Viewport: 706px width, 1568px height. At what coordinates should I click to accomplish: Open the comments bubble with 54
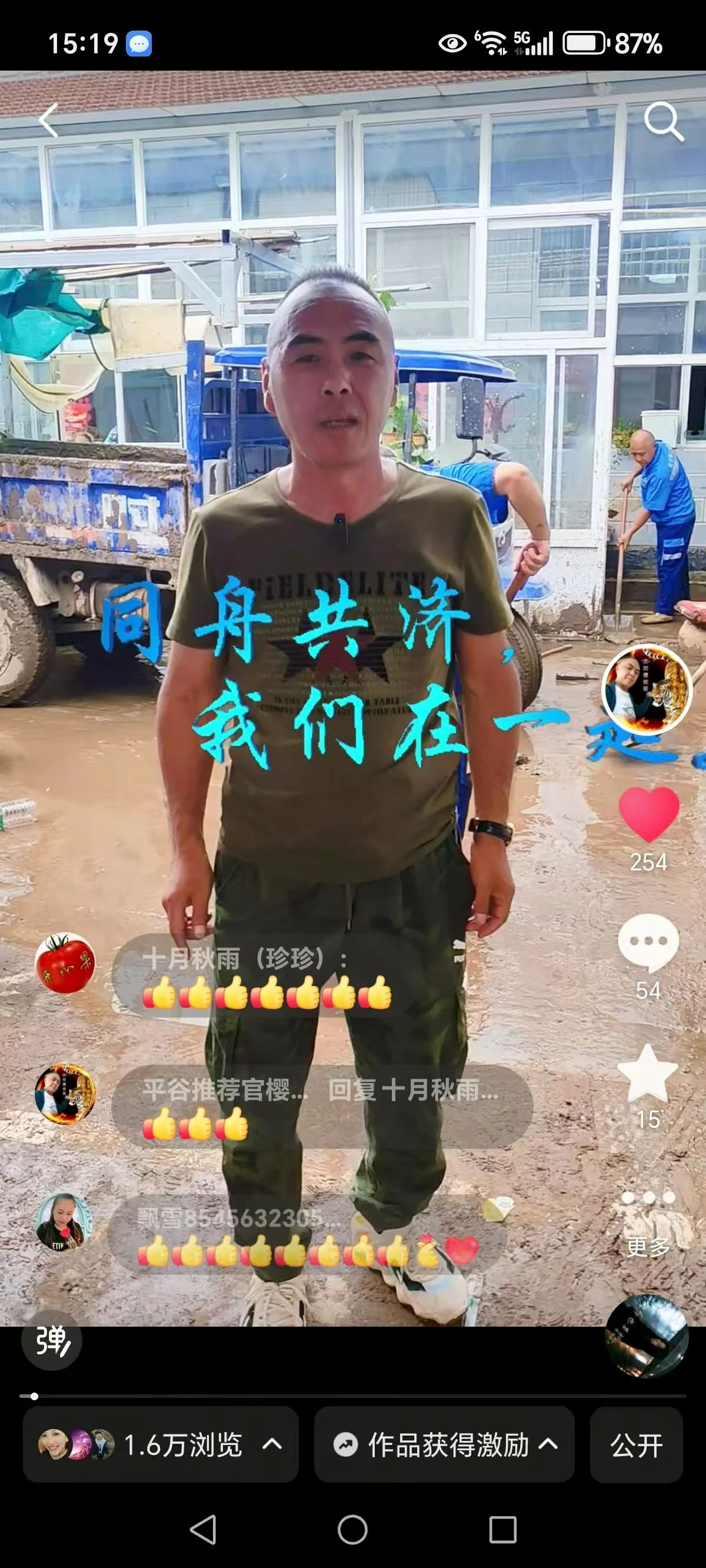[648, 942]
